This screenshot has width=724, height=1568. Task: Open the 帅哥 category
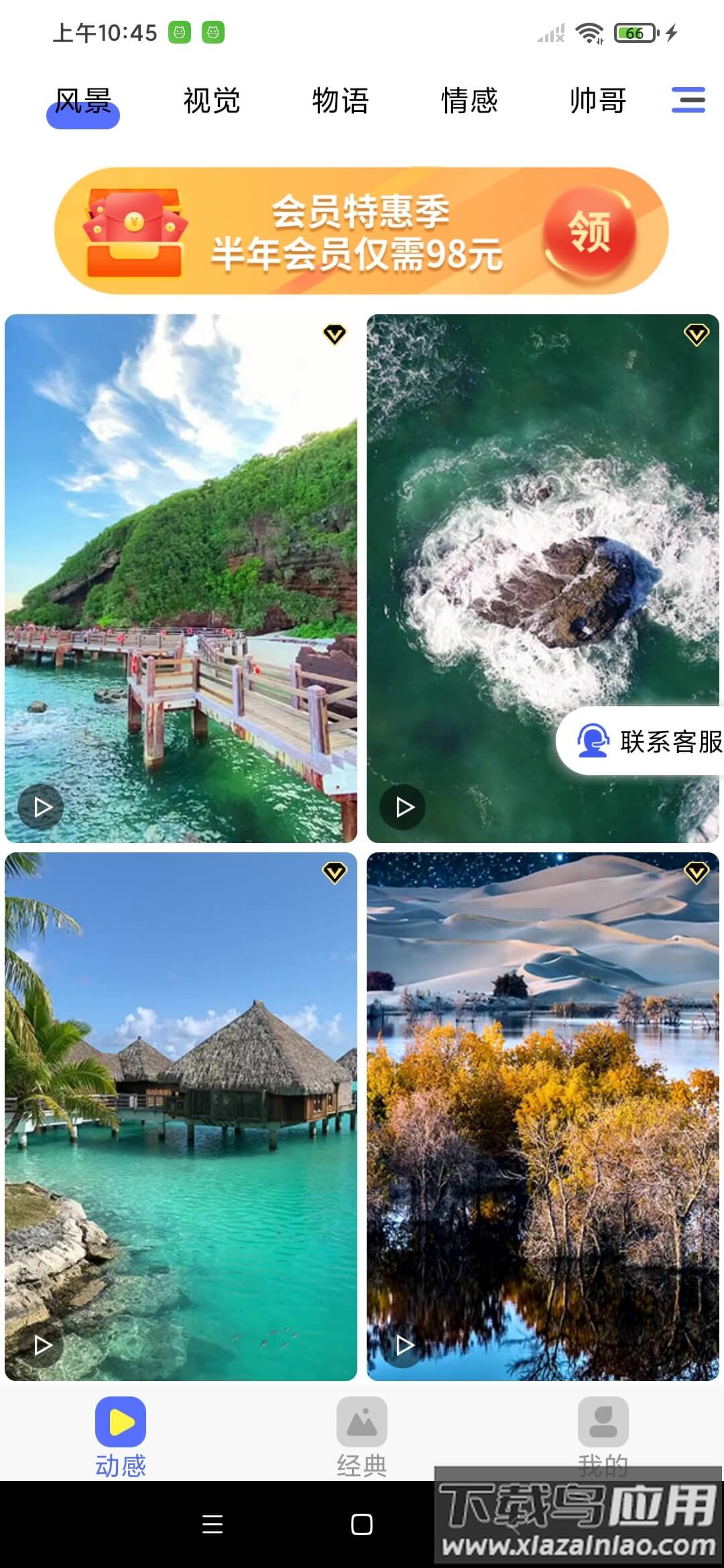click(x=599, y=101)
